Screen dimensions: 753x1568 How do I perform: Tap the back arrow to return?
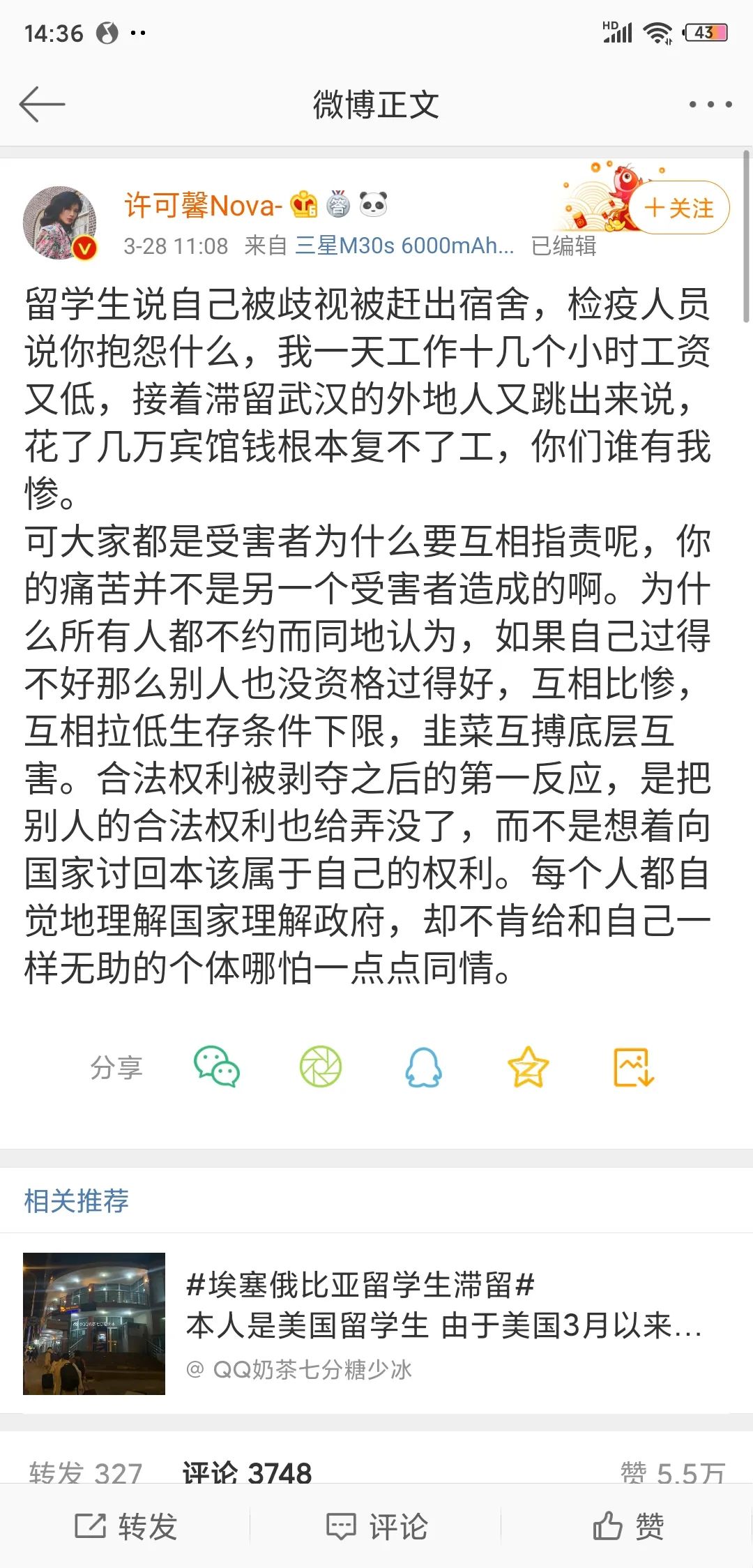[x=40, y=102]
